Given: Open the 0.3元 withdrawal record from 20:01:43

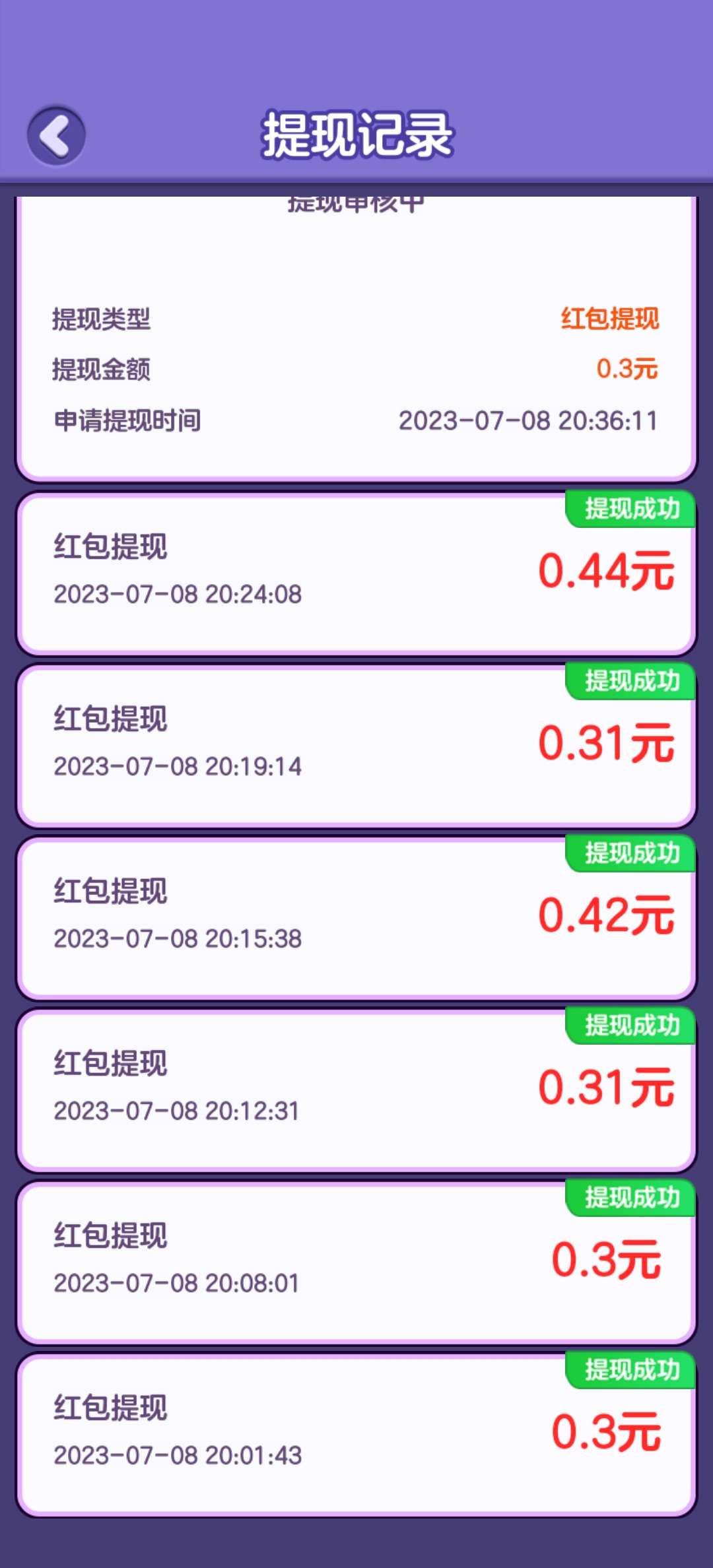Looking at the screenshot, I should [x=356, y=1435].
